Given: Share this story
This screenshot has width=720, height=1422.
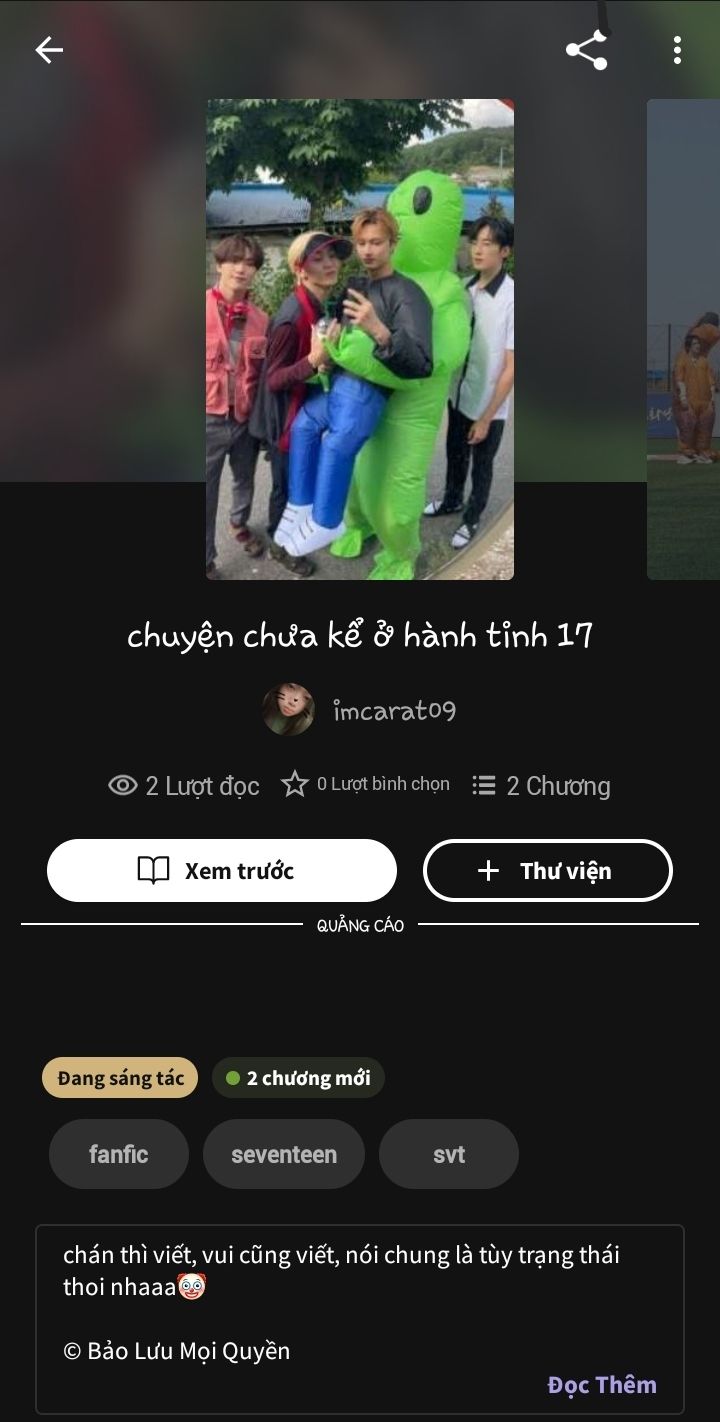Looking at the screenshot, I should coord(586,50).
